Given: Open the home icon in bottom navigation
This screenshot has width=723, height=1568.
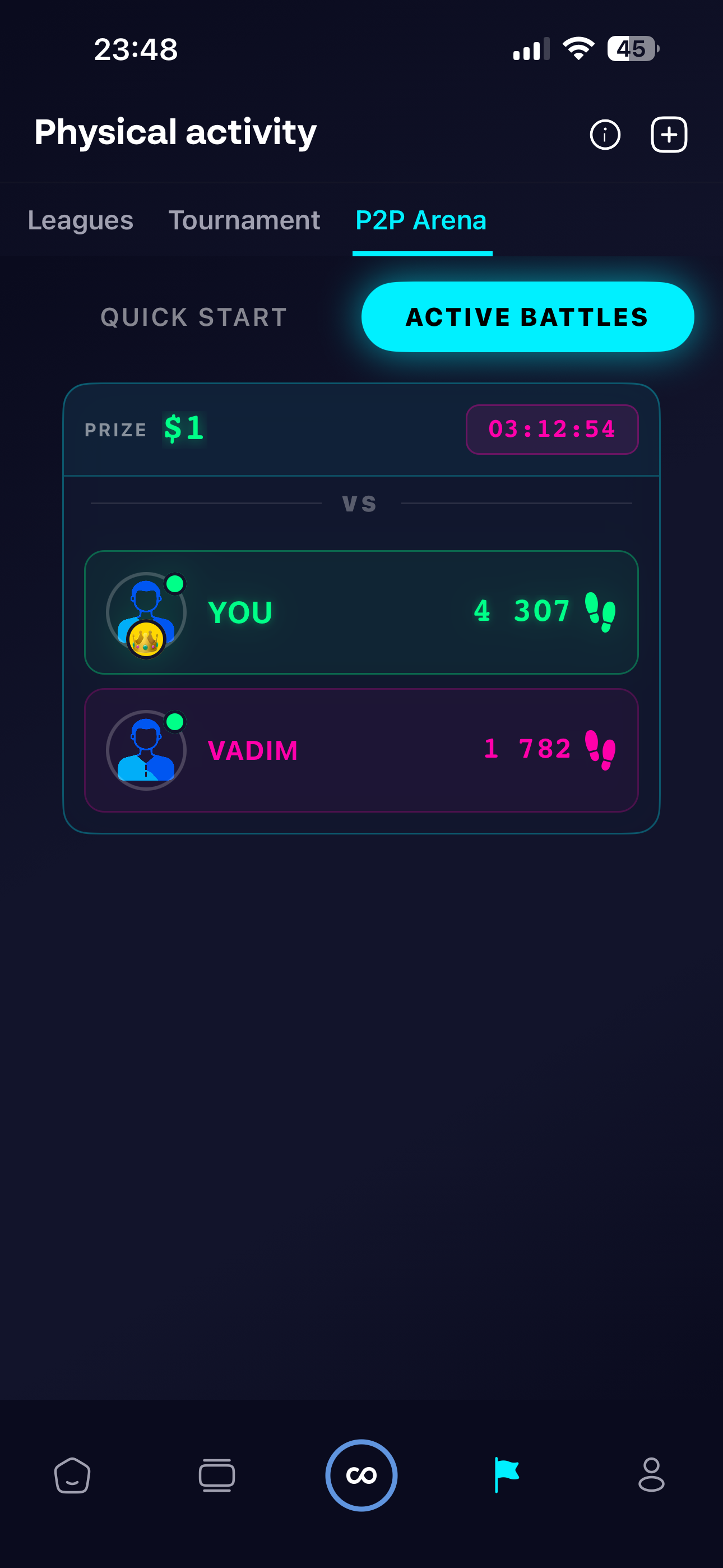Looking at the screenshot, I should (72, 1475).
